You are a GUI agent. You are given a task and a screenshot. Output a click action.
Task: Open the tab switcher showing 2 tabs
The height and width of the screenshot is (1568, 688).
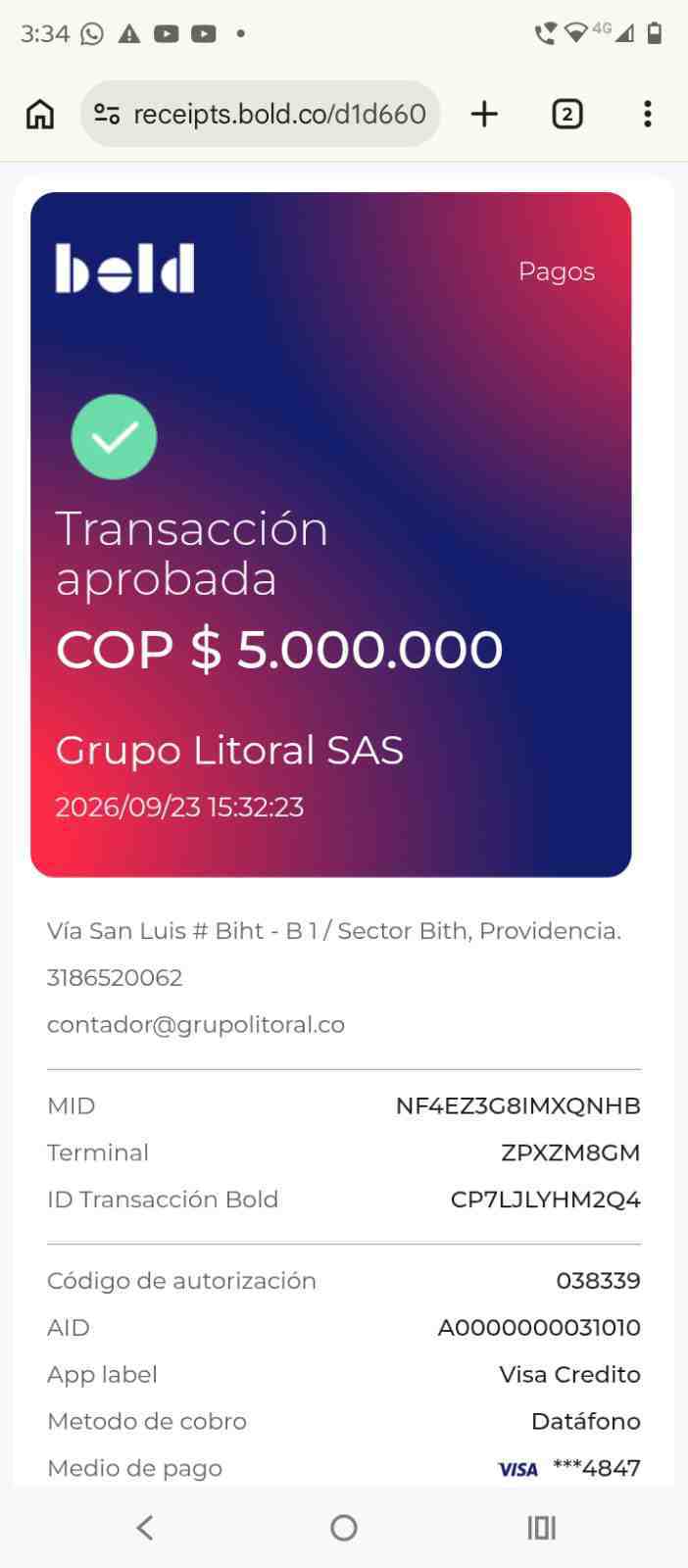coord(567,115)
